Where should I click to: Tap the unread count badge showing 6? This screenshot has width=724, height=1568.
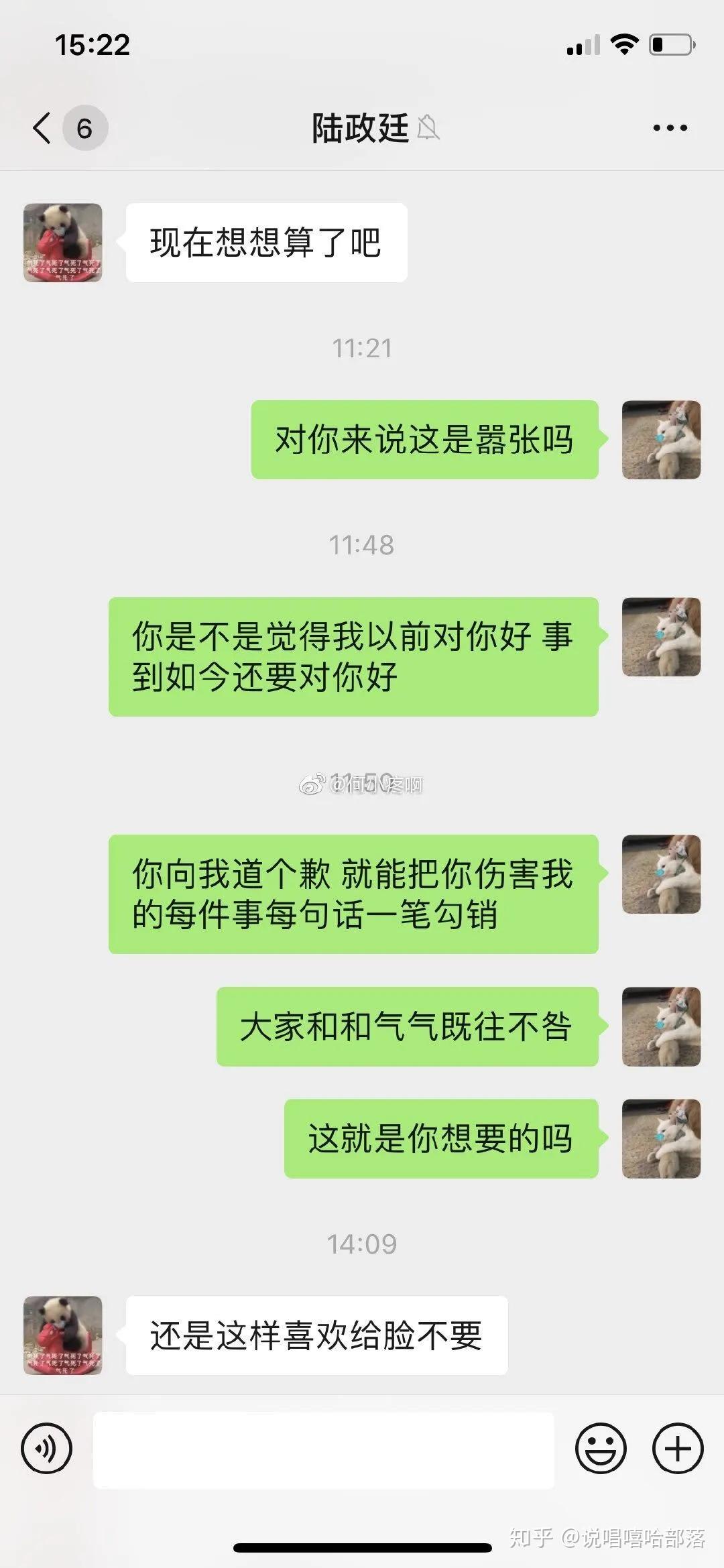pyautogui.click(x=83, y=127)
